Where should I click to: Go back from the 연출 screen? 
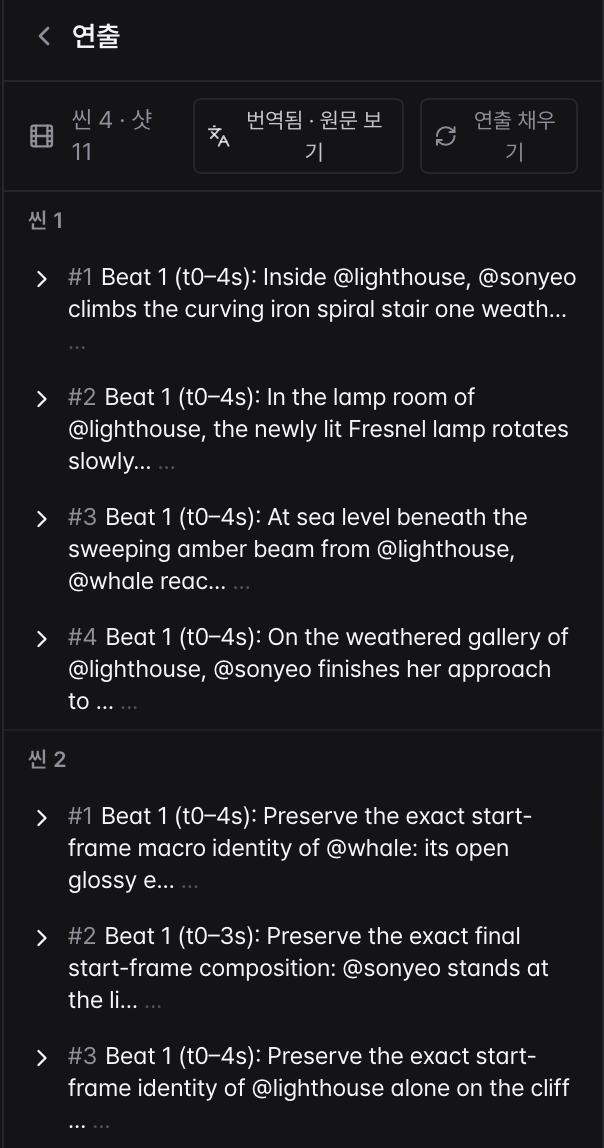[44, 36]
